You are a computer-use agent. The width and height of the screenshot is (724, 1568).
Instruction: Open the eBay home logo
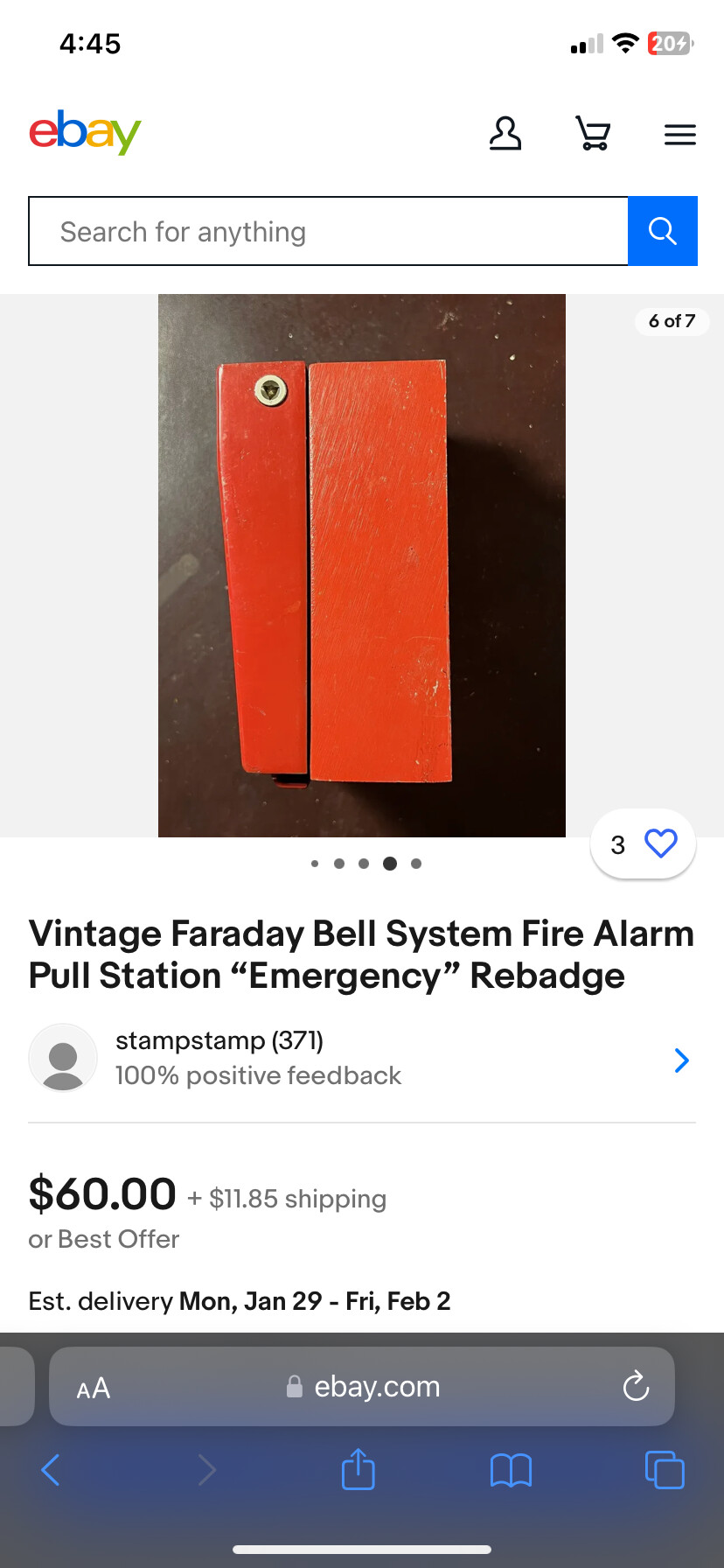(85, 133)
